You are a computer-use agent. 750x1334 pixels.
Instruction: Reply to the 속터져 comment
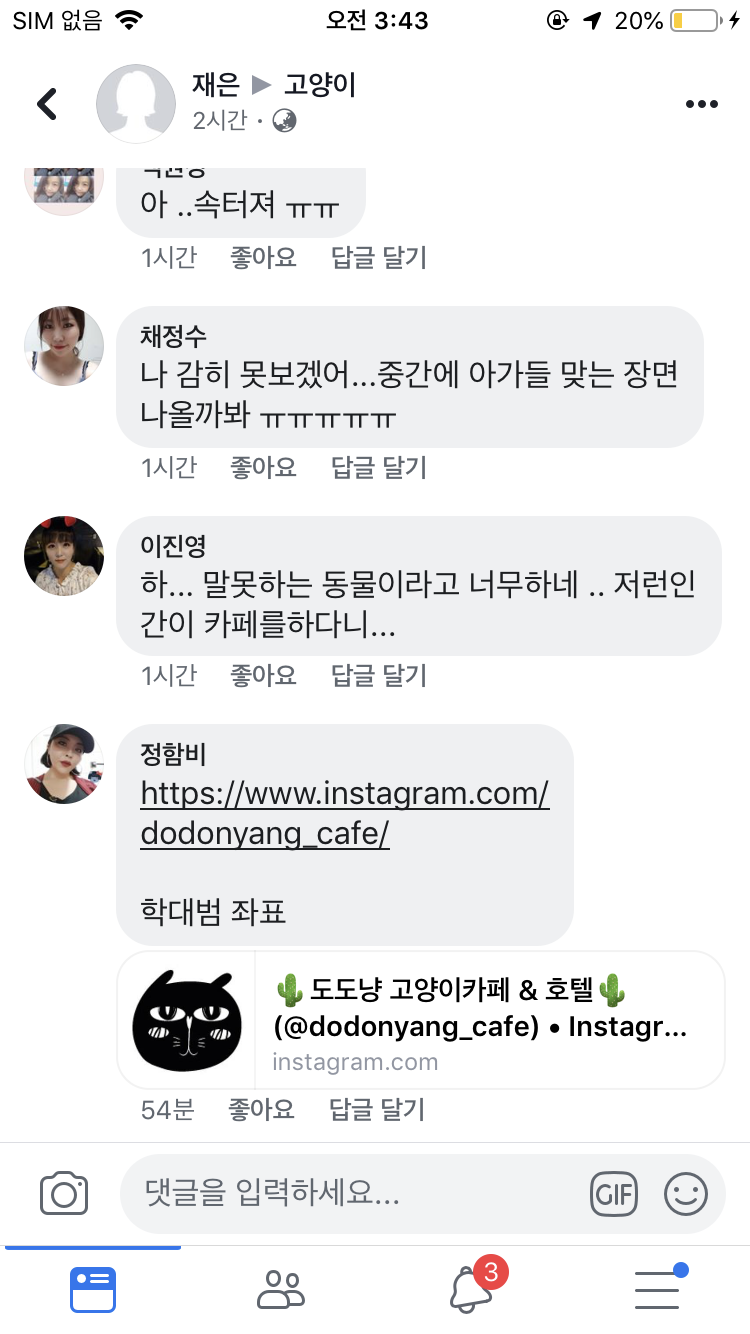coord(378,258)
